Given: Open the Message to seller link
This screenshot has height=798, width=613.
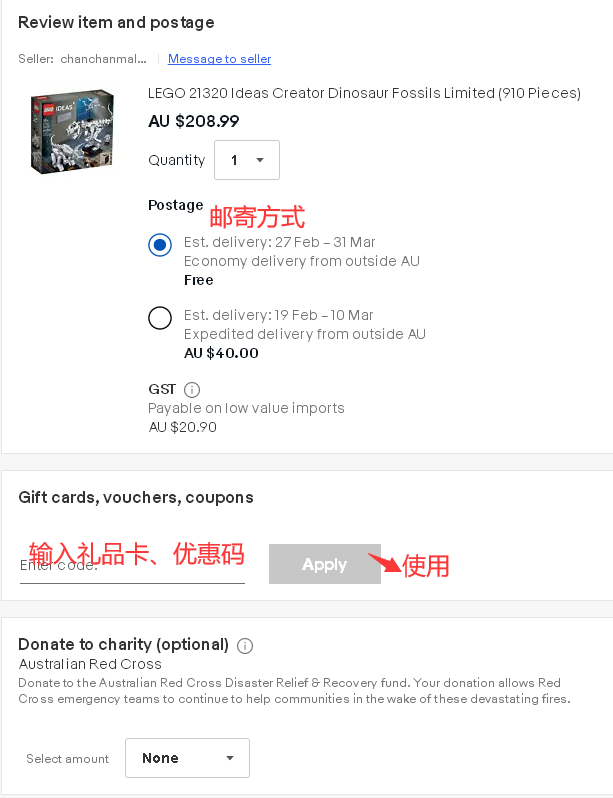Looking at the screenshot, I should coord(219,59).
